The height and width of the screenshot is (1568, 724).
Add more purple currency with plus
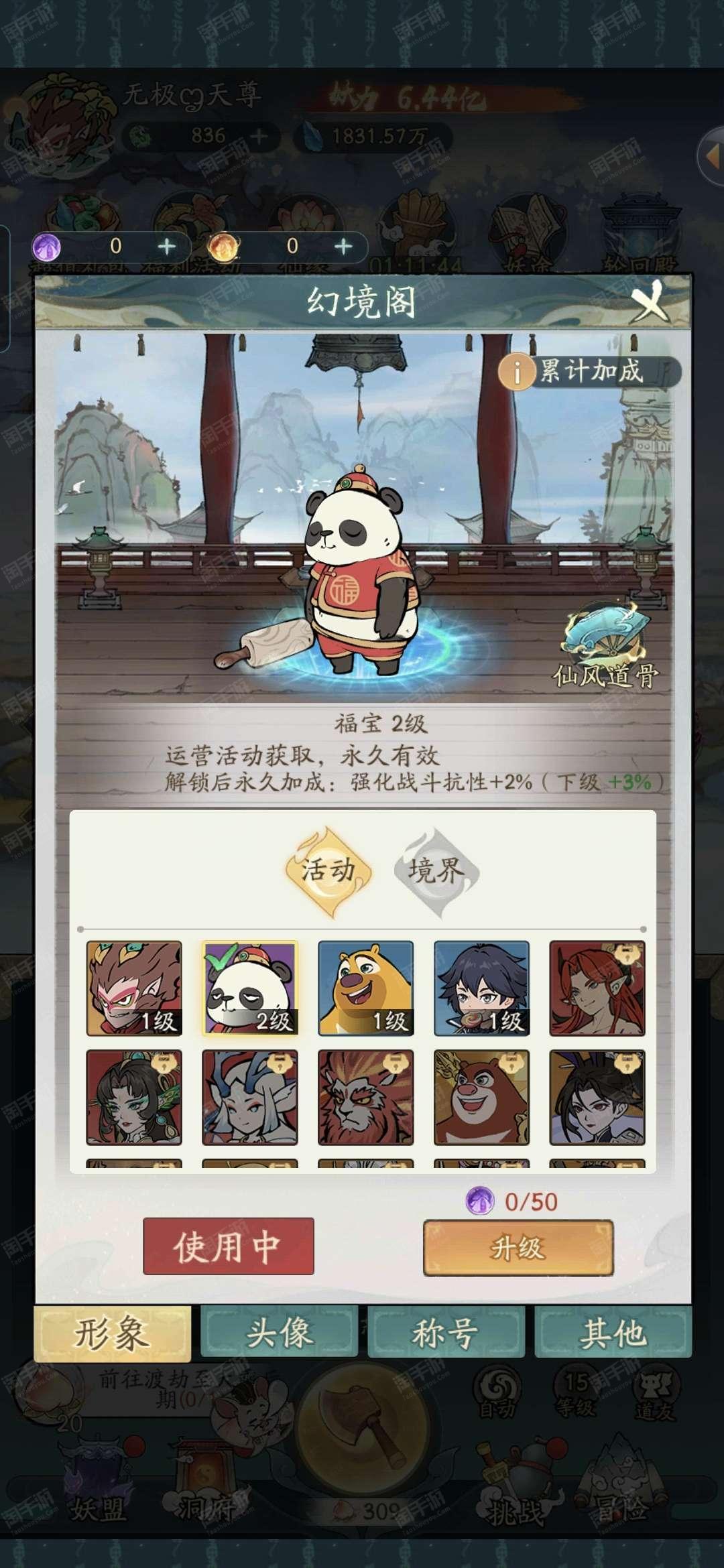(x=166, y=247)
